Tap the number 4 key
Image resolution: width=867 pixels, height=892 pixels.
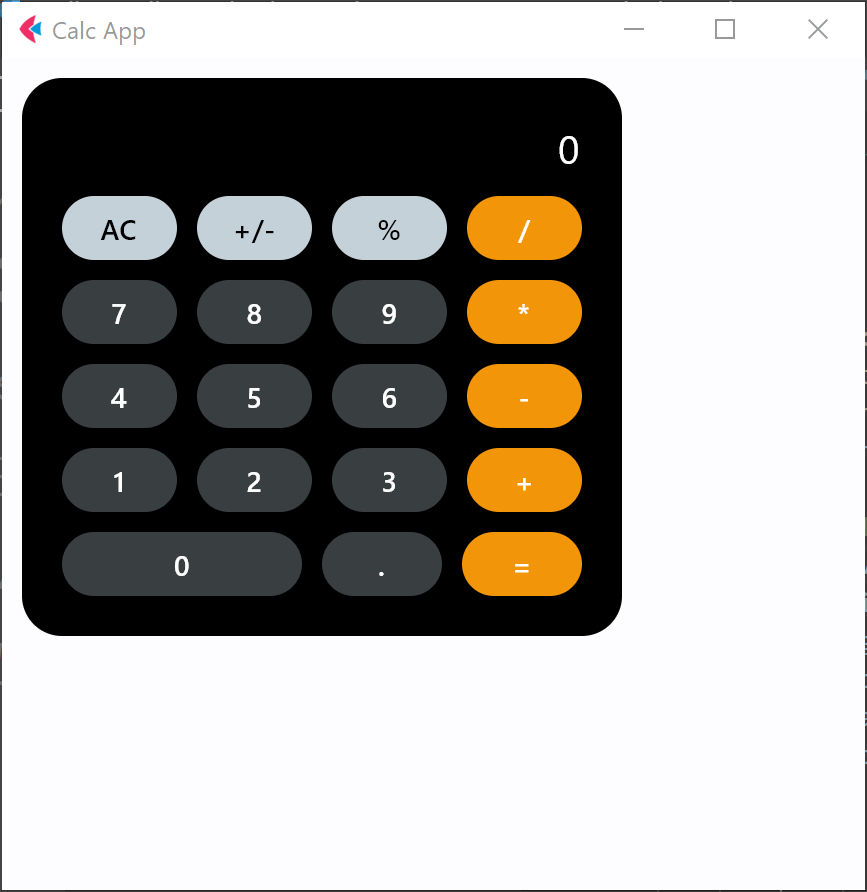[x=119, y=397]
